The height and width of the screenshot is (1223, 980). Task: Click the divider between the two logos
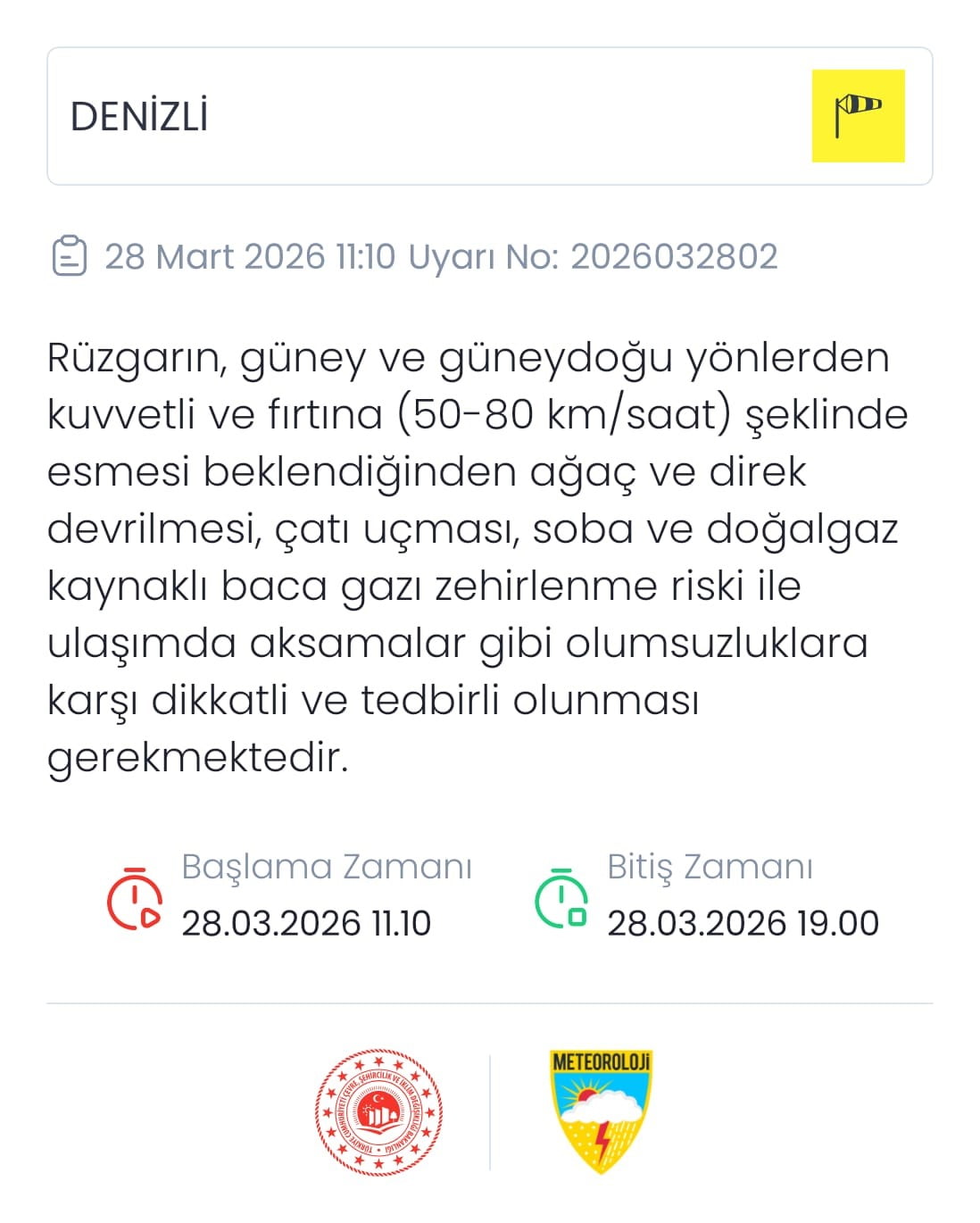point(490,1111)
